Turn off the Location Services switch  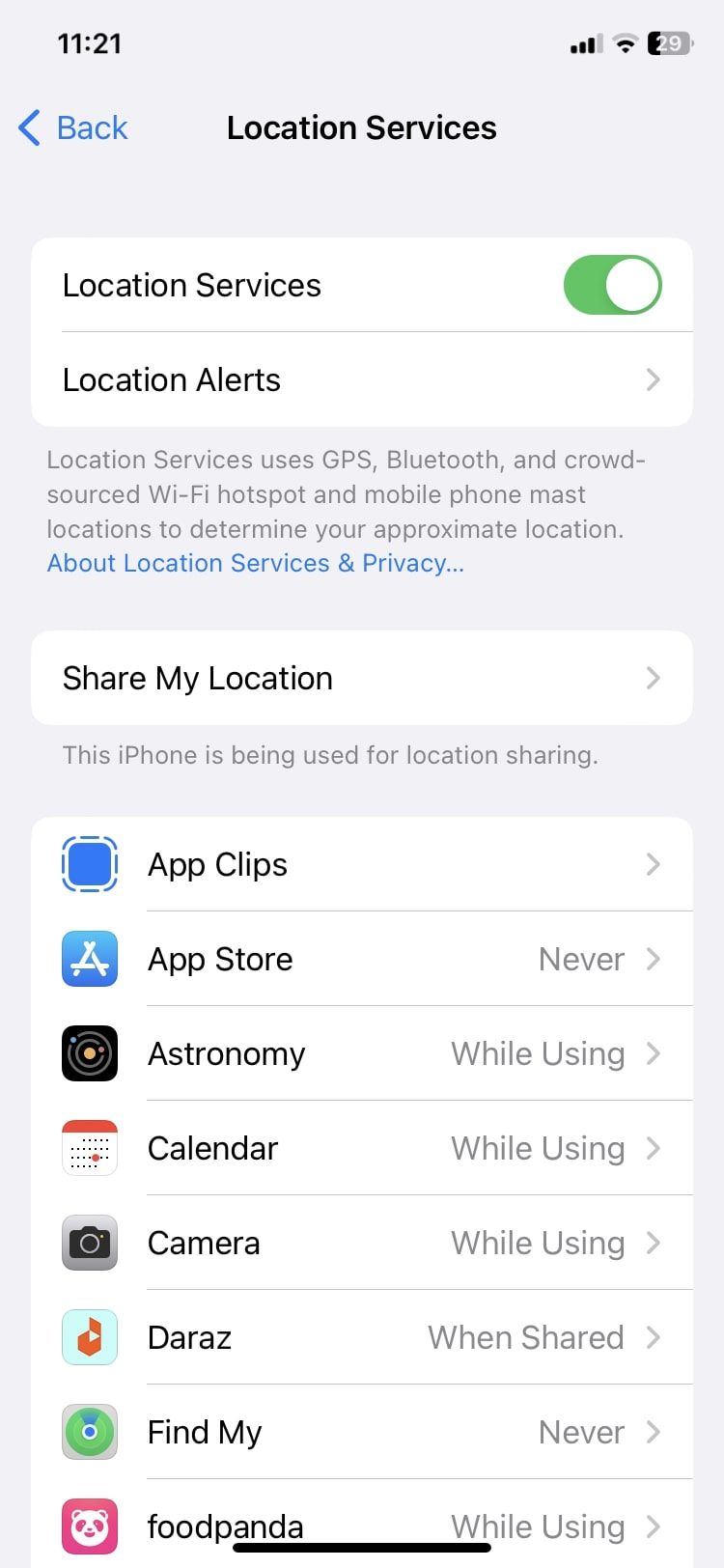(x=612, y=285)
